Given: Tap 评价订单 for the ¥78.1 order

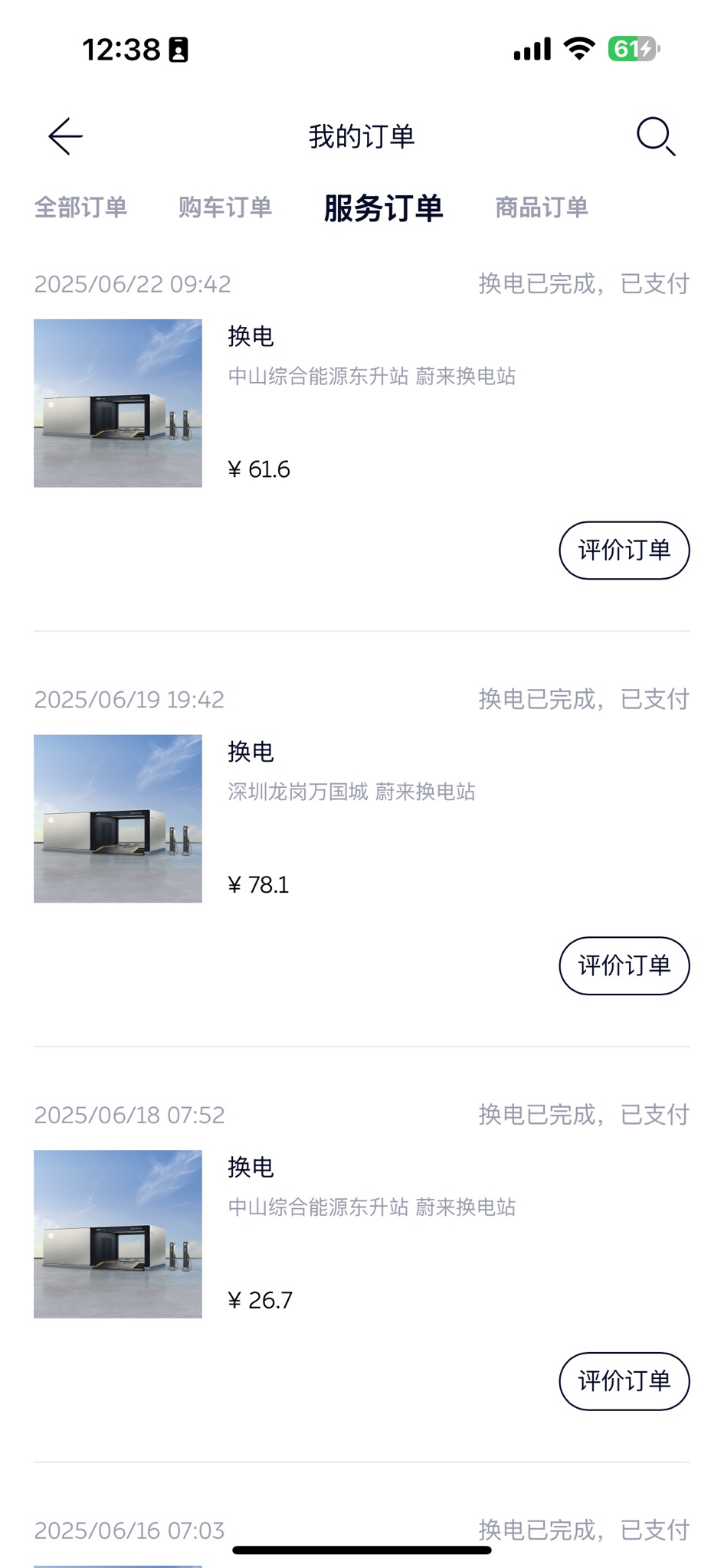Looking at the screenshot, I should pos(624,965).
